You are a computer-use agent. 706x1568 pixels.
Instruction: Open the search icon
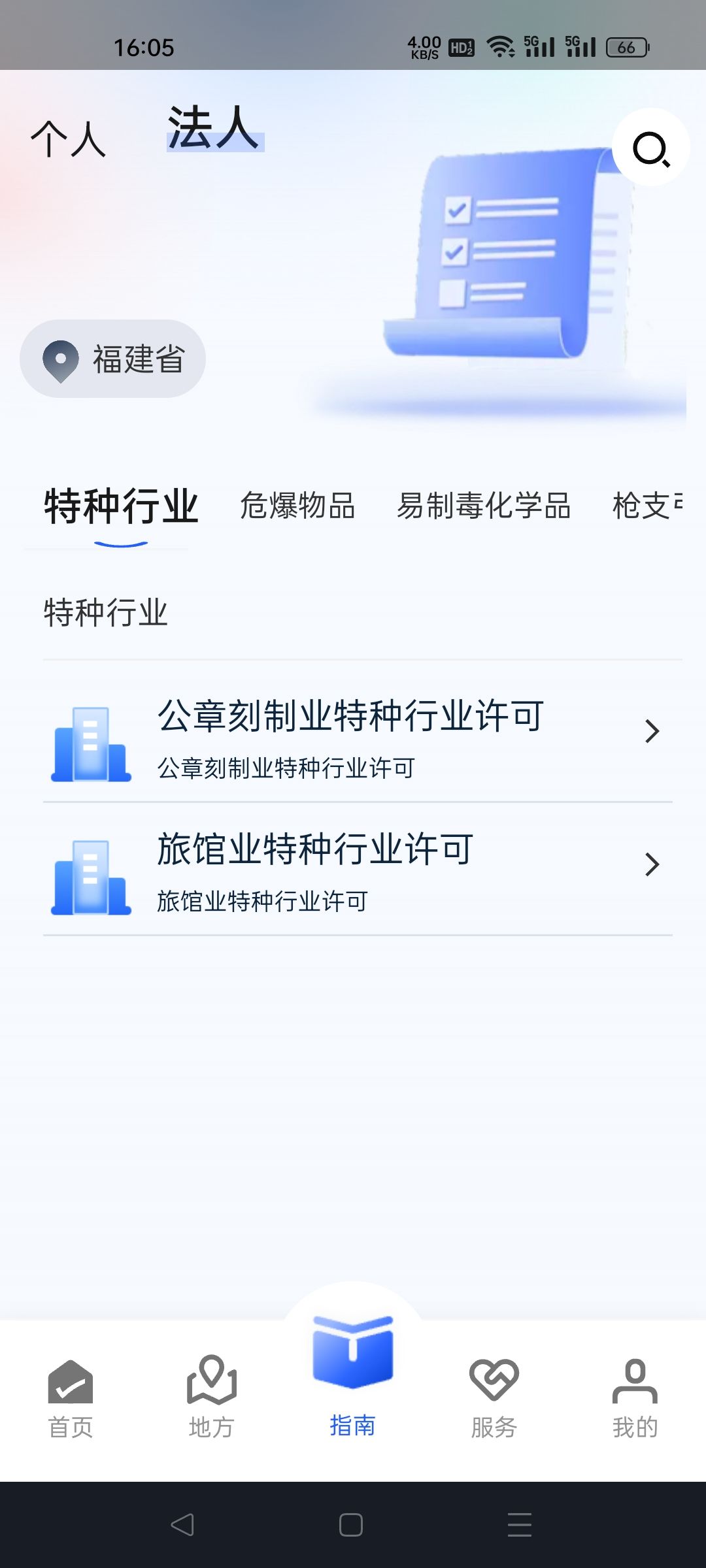coord(650,148)
